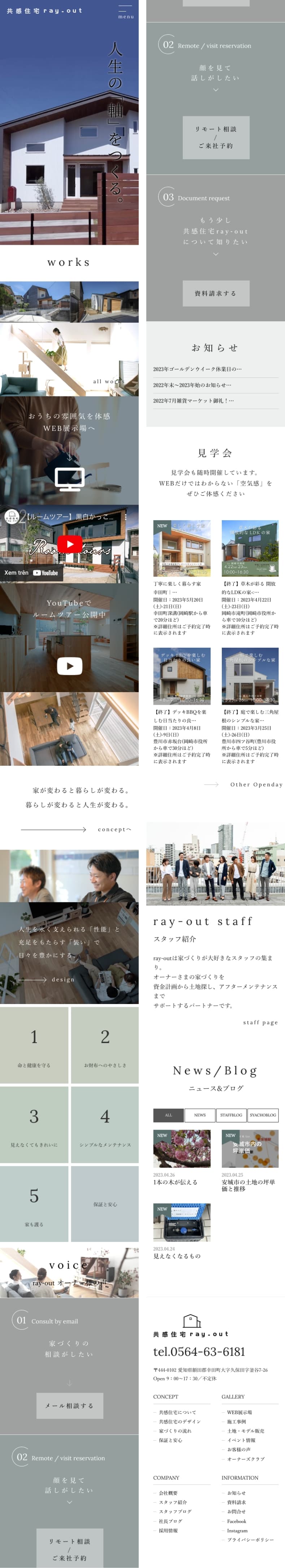
Task: Play the embedded ルームツアー YouTube video
Action: (x=69, y=544)
